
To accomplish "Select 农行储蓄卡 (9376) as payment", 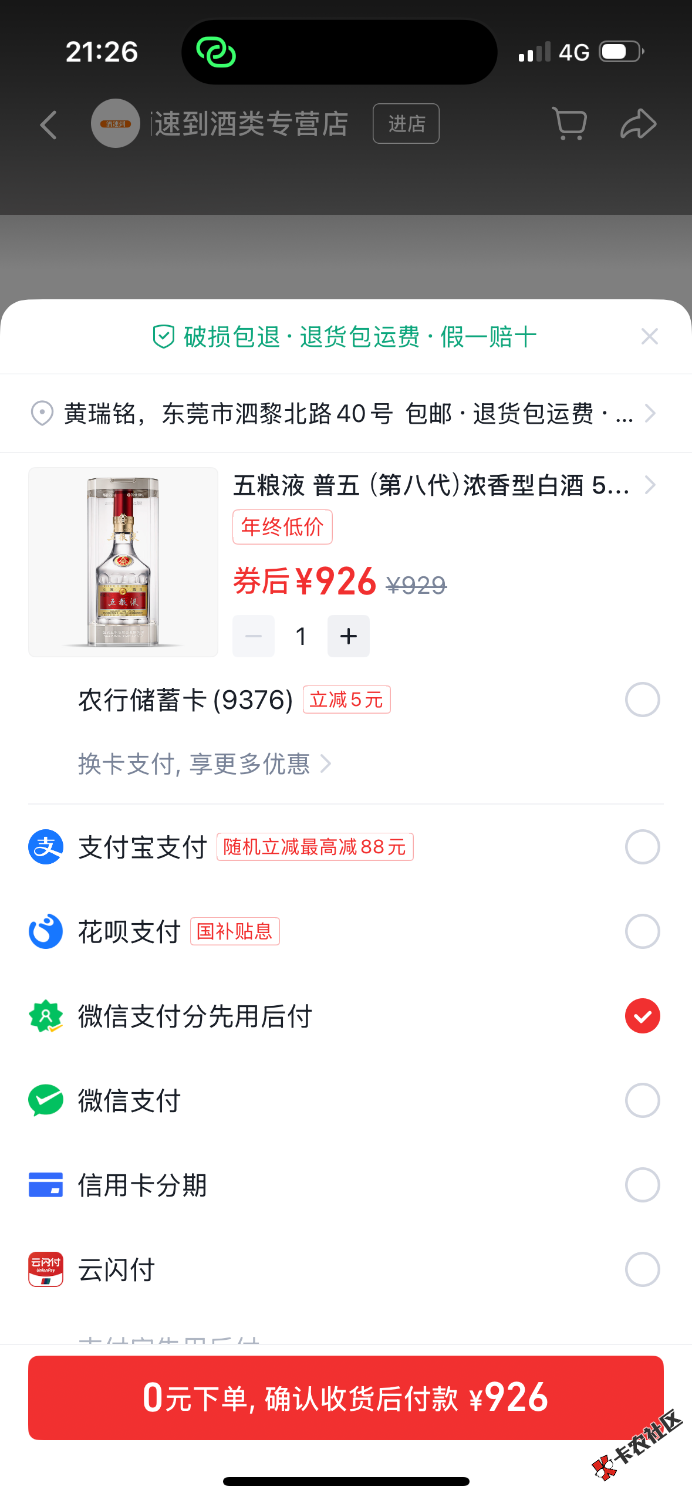I will point(642,700).
